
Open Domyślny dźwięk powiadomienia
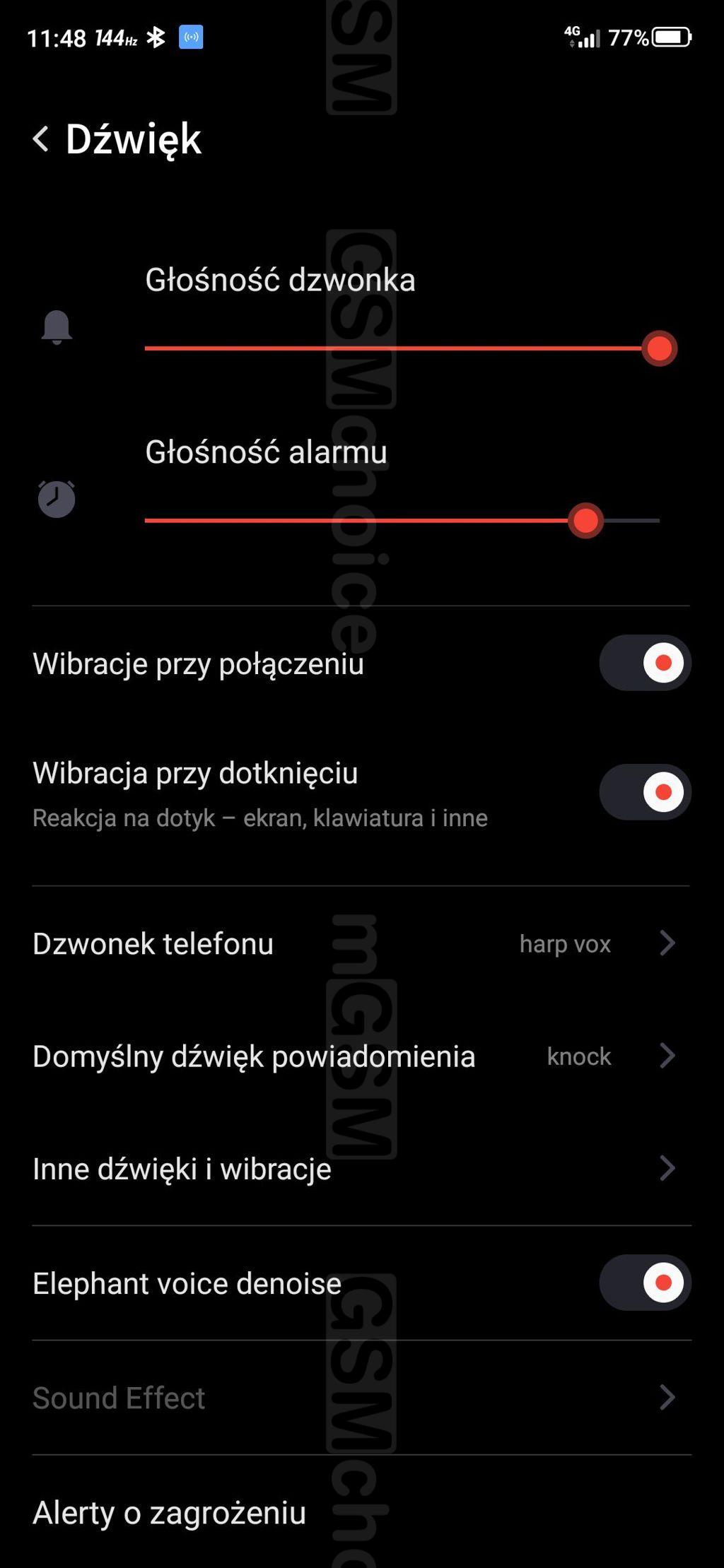(354, 1056)
